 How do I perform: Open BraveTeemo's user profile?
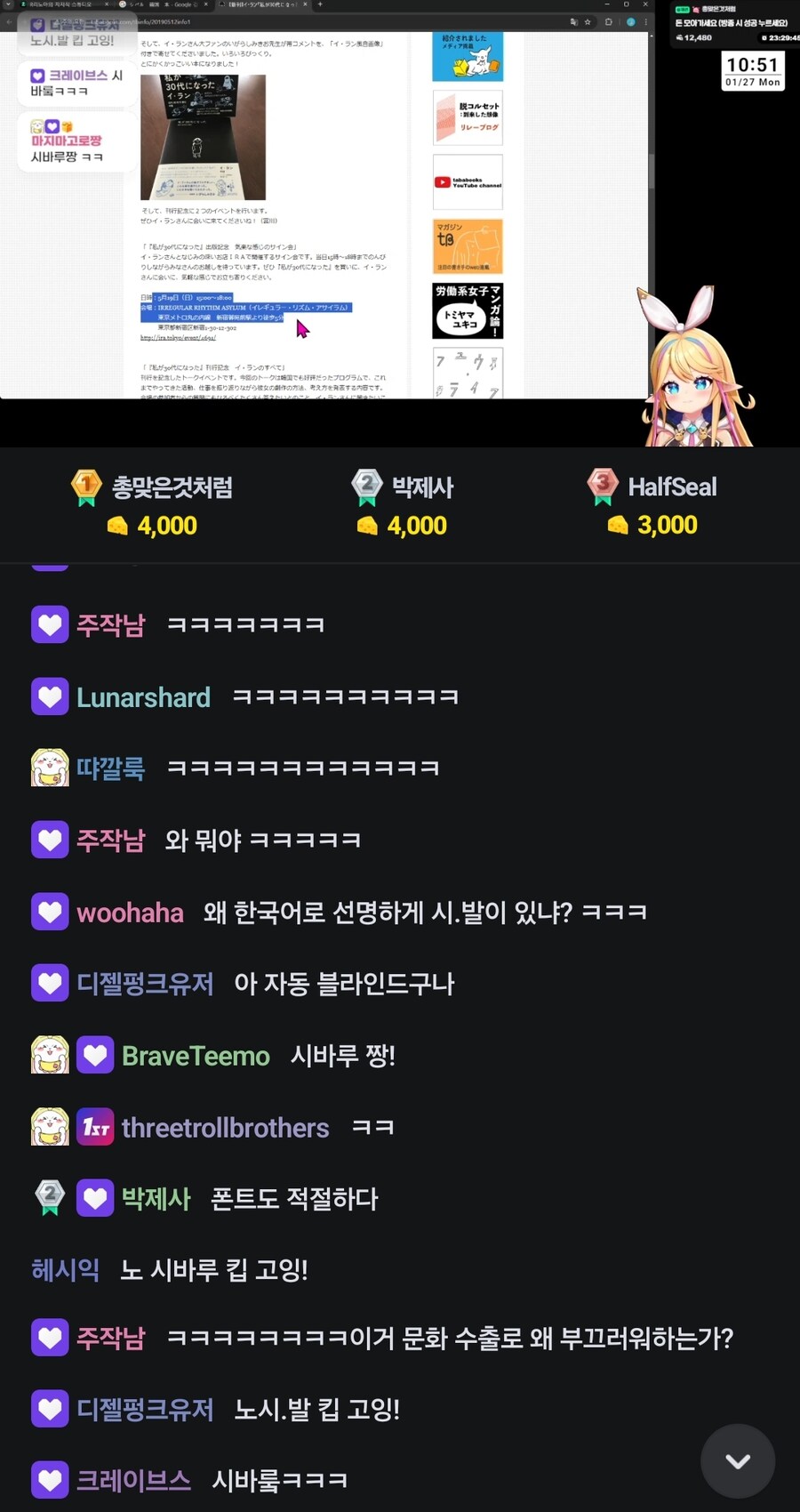pyautogui.click(x=195, y=1056)
